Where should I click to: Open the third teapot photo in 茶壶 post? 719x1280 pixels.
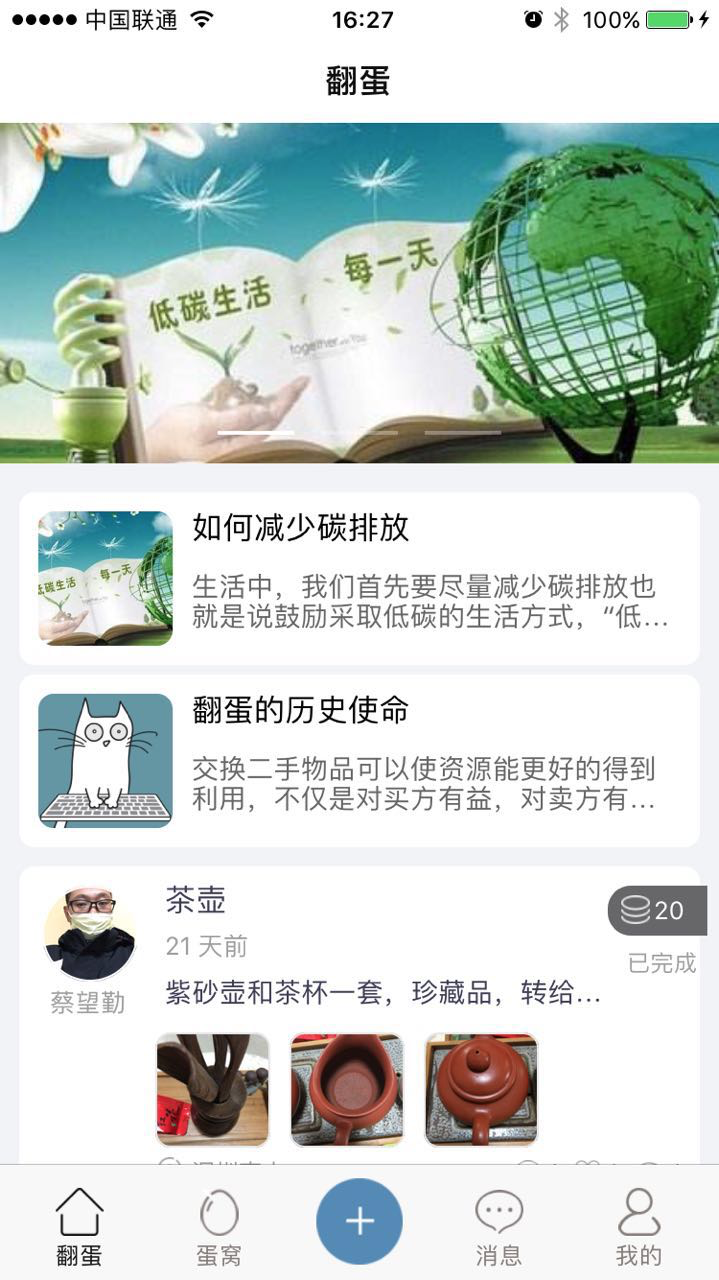tap(481, 1089)
